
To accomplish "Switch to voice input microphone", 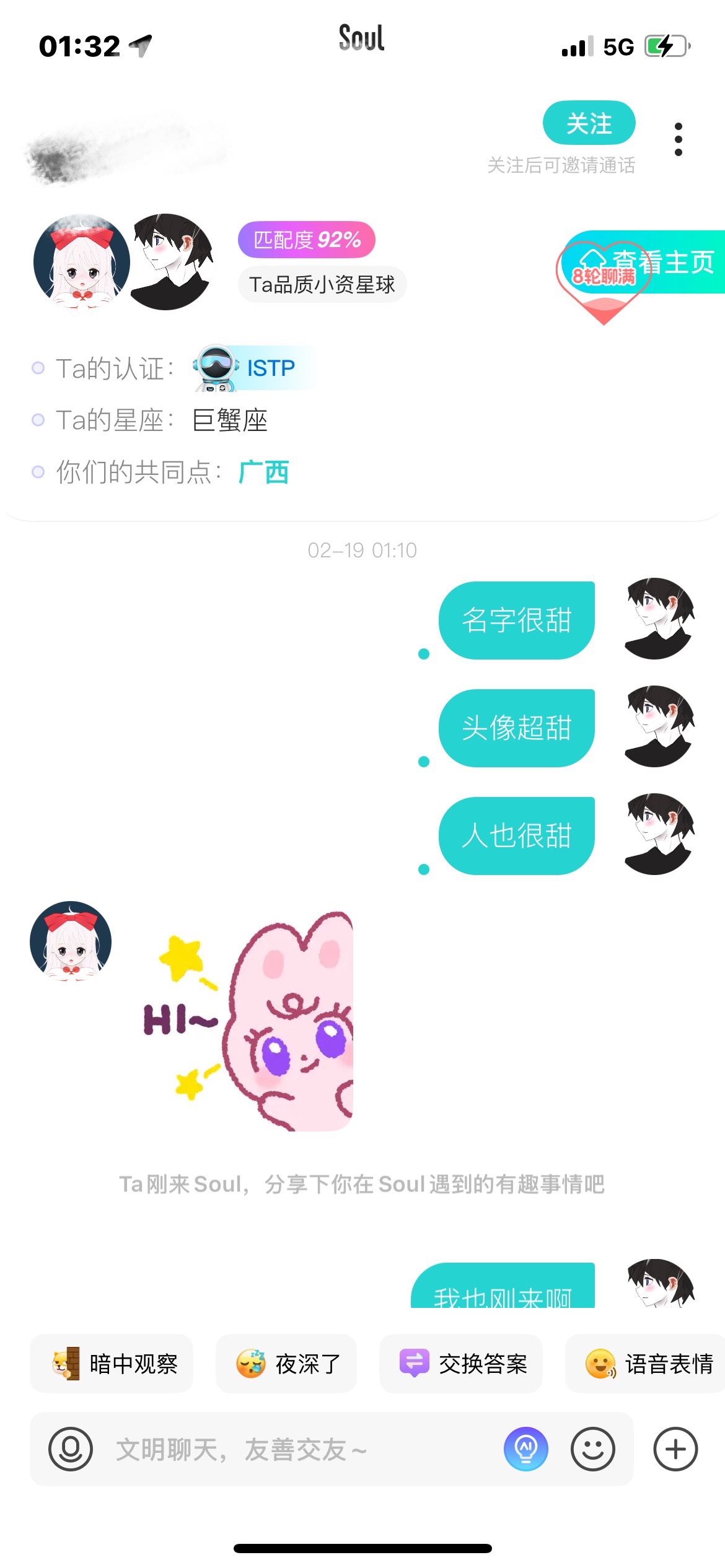I will pyautogui.click(x=71, y=1449).
